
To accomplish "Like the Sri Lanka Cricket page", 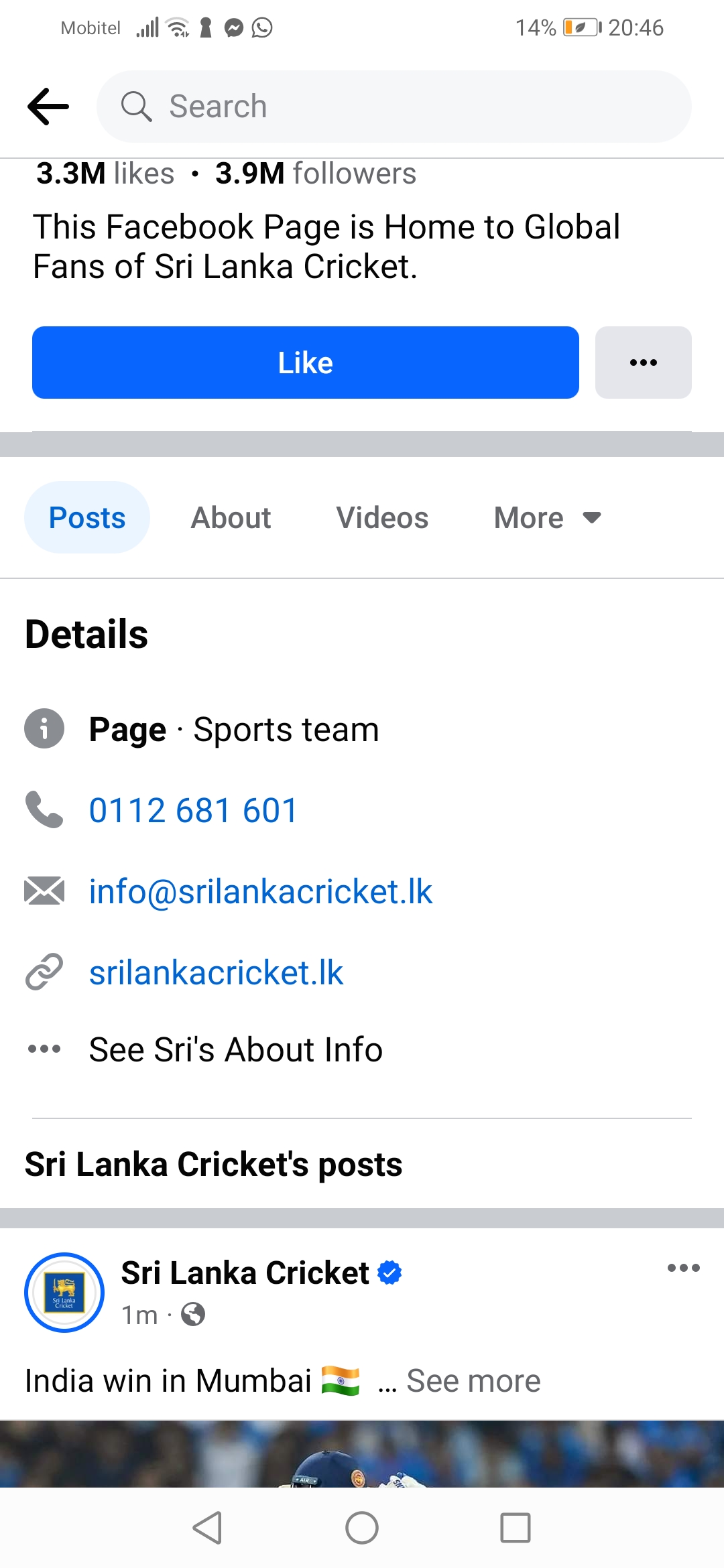I will 306,363.
